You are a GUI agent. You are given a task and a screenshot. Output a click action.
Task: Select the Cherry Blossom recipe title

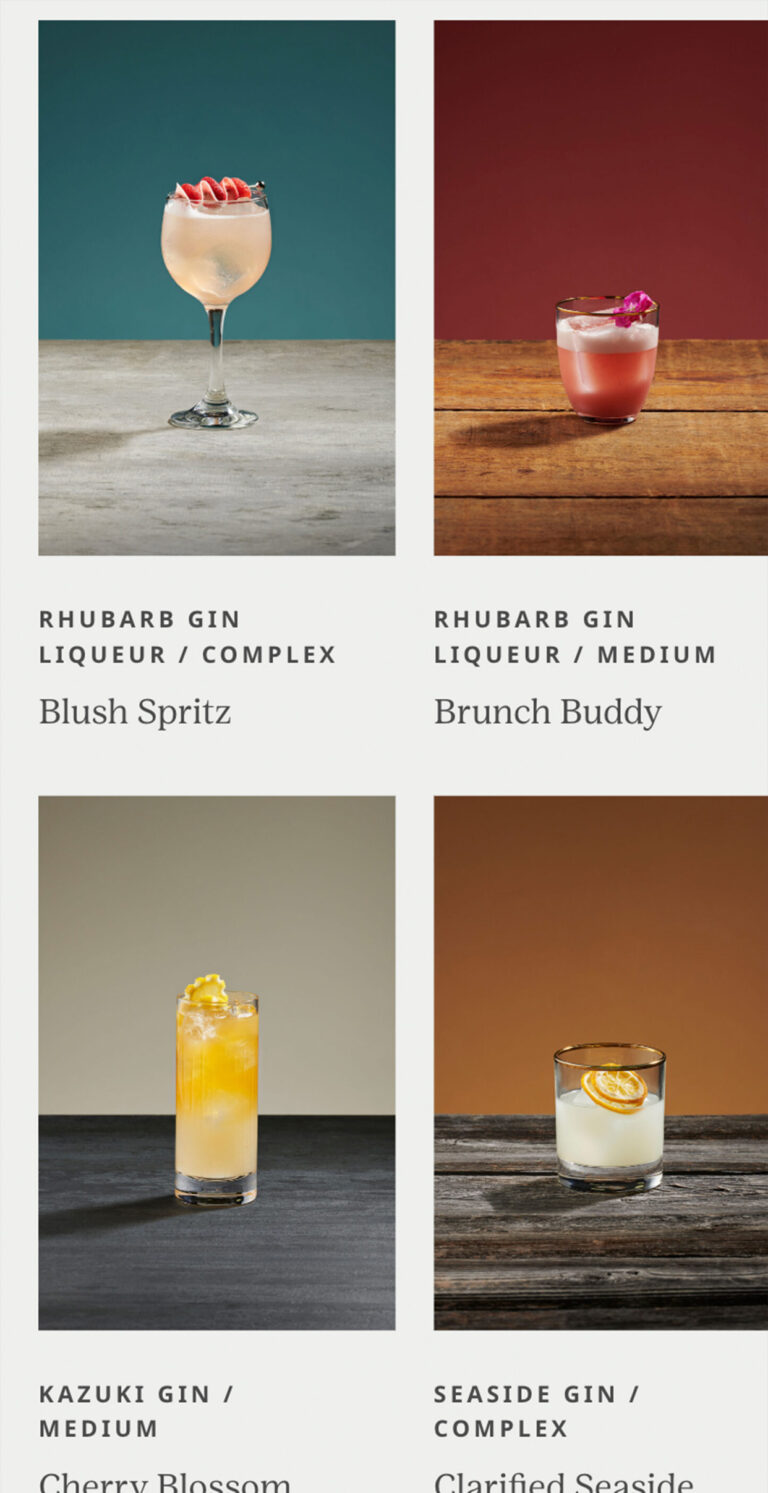pyautogui.click(x=165, y=1480)
